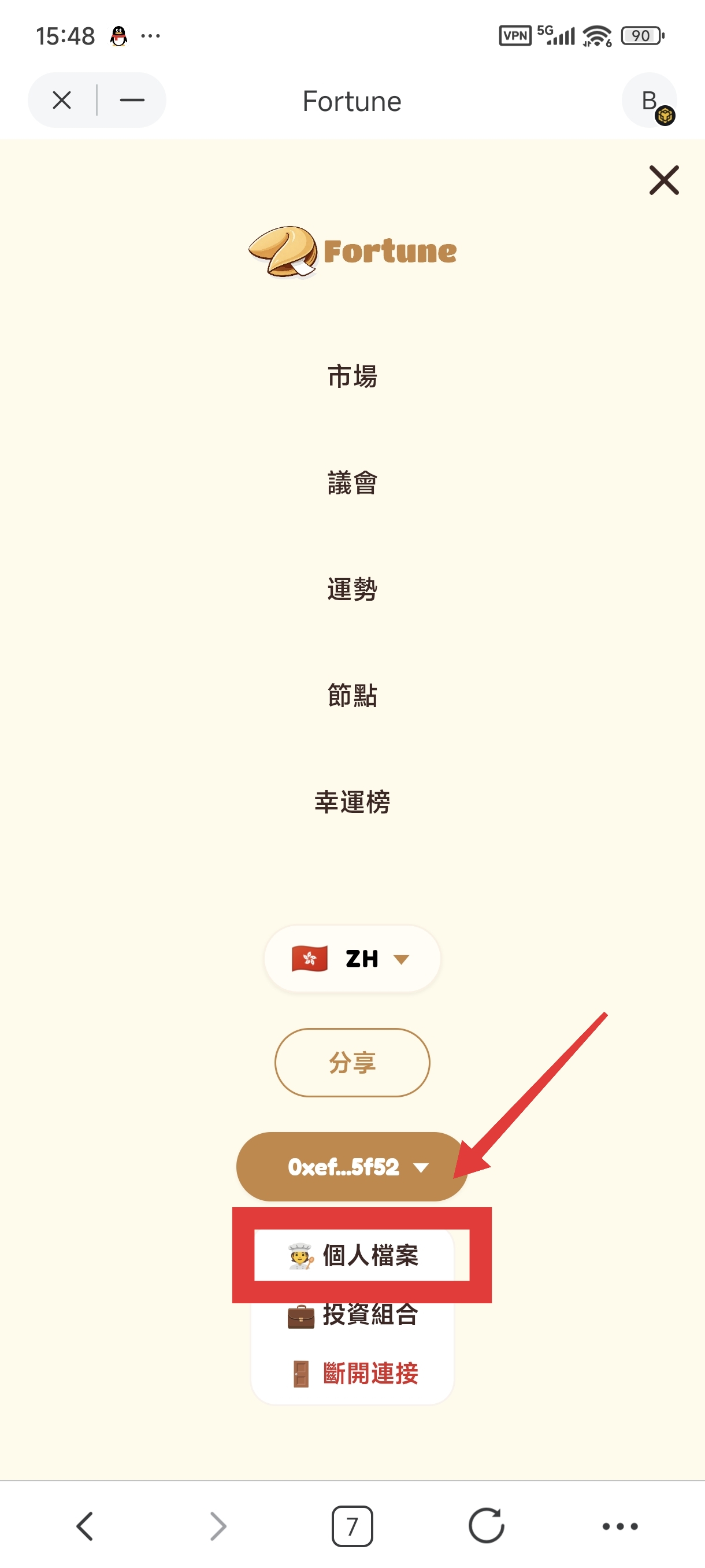
Task: Go back in the browser
Action: (84, 1526)
